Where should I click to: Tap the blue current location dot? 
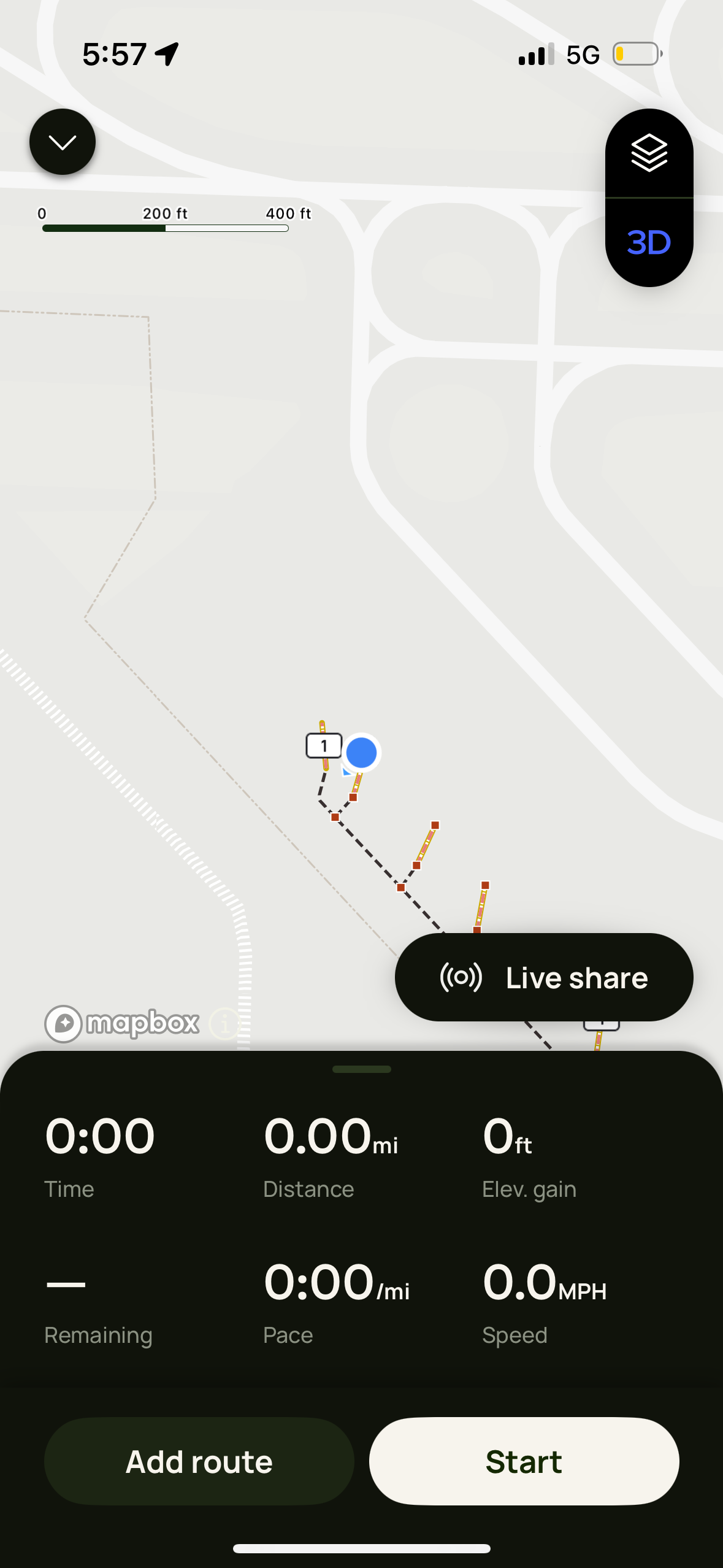[x=361, y=753]
